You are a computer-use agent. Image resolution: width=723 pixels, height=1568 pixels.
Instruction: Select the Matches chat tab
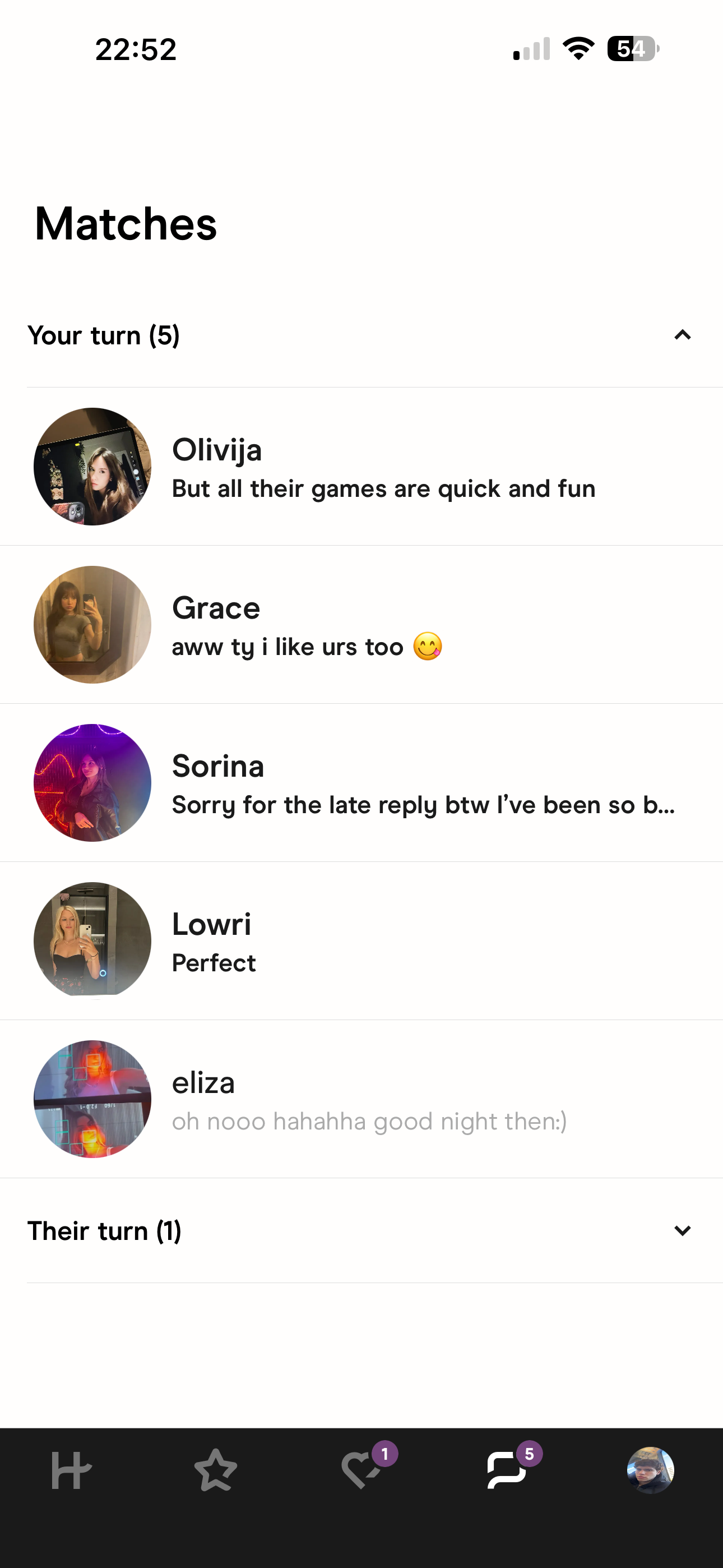[506, 1470]
